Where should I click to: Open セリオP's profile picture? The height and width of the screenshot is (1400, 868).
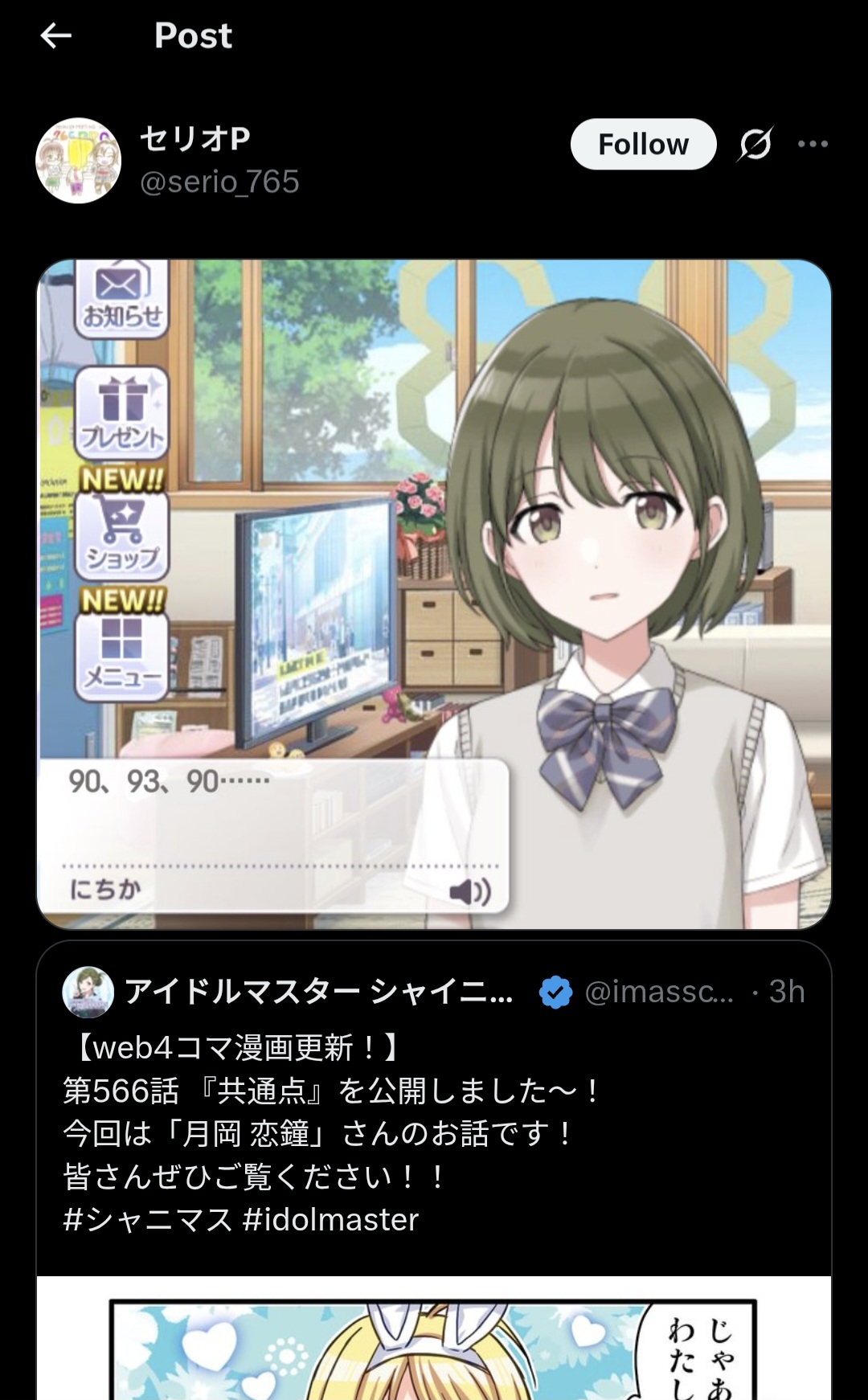(79, 160)
